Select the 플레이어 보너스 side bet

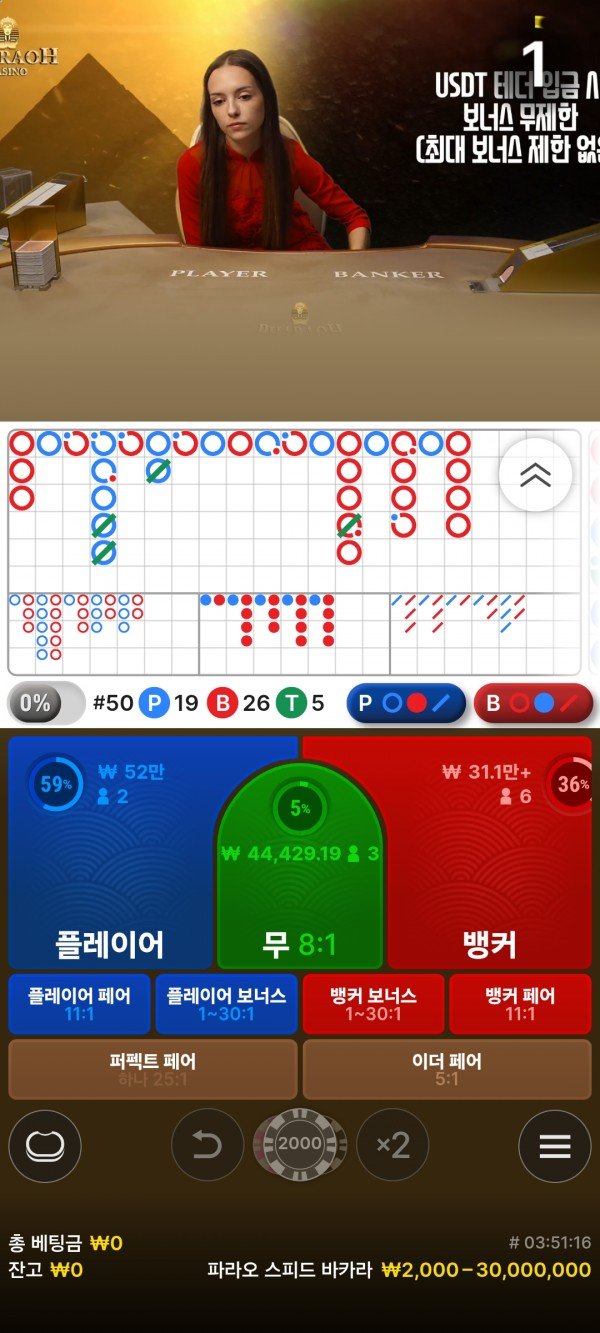(226, 1004)
